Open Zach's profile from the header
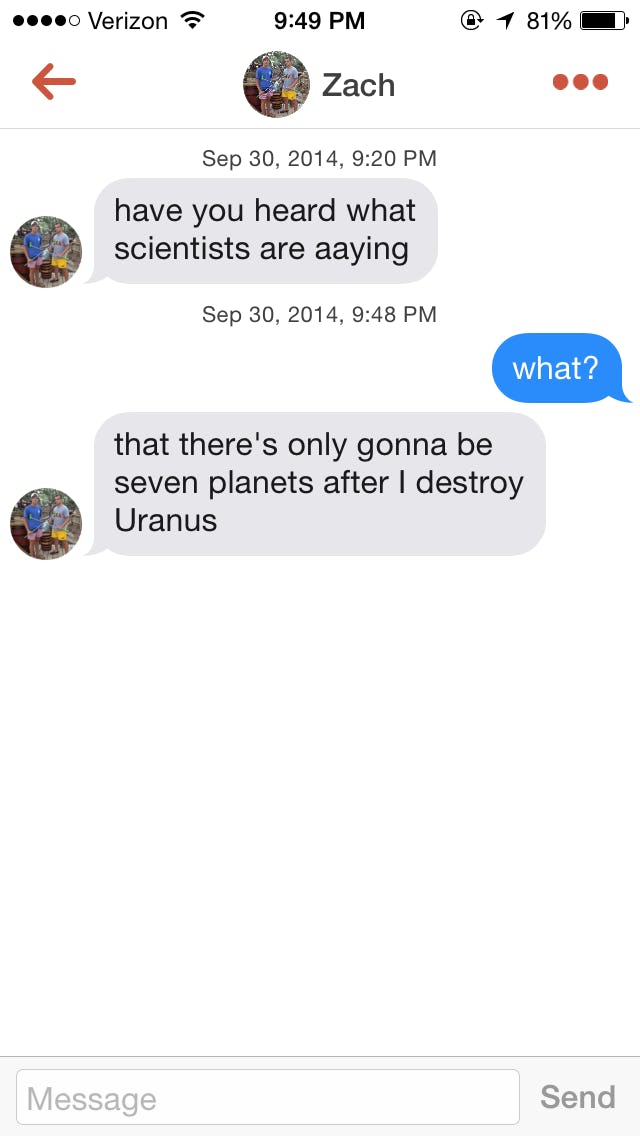Viewport: 640px width, 1136px height. point(320,85)
